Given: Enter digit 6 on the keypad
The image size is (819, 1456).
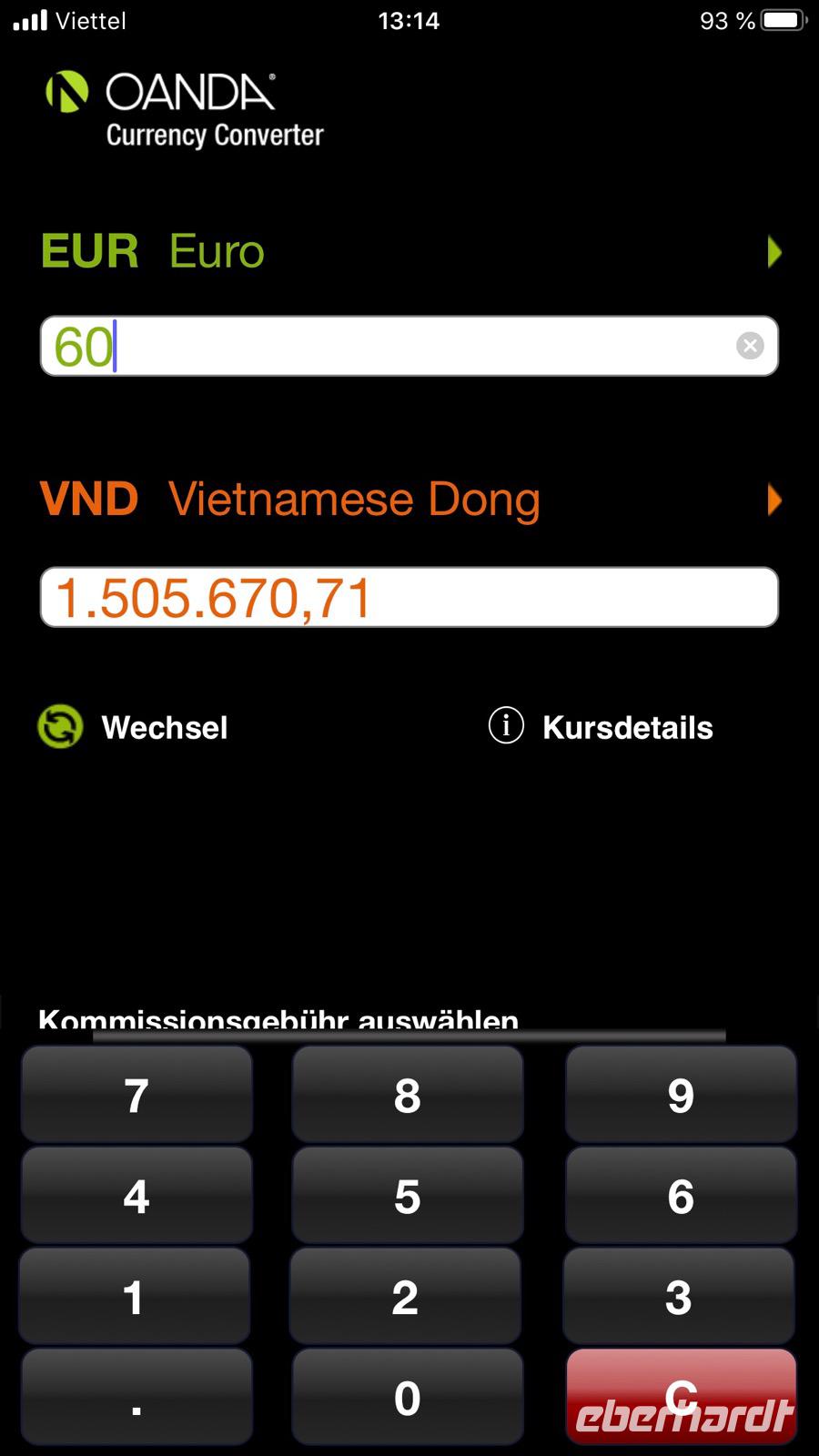Looking at the screenshot, I should tap(681, 1196).
